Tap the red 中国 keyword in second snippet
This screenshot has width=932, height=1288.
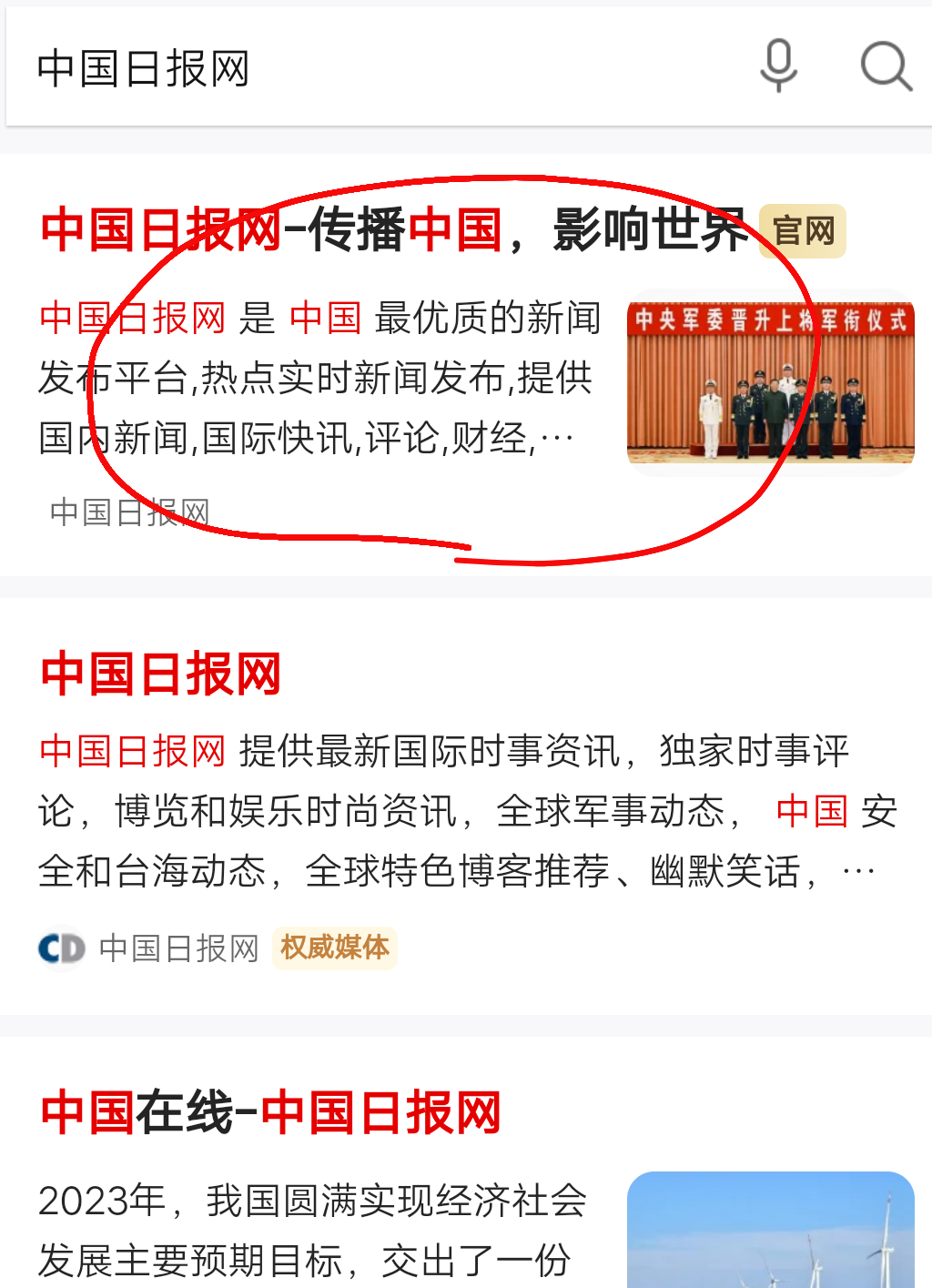coord(812,813)
